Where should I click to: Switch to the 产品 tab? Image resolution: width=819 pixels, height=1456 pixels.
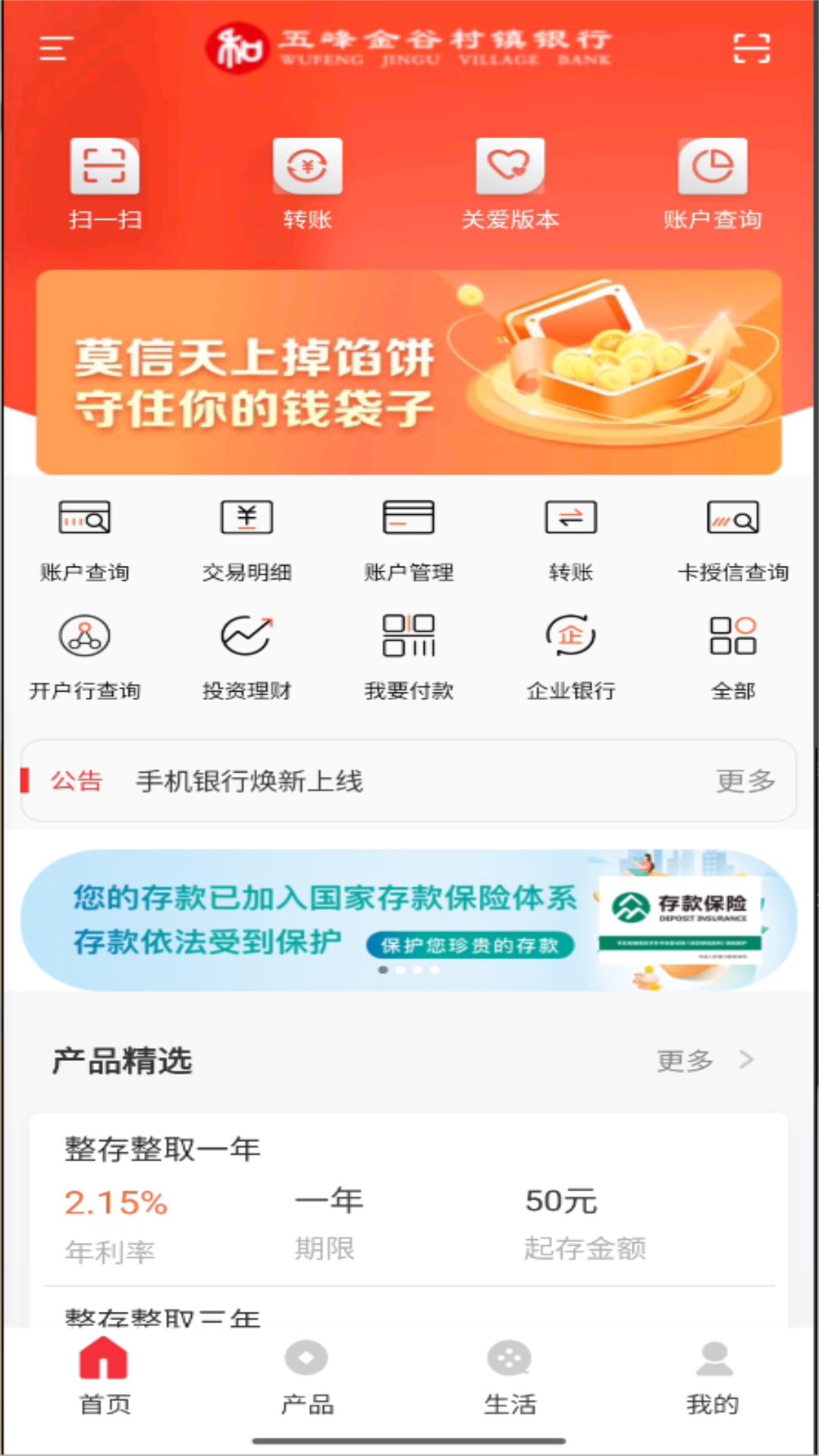(x=307, y=1378)
